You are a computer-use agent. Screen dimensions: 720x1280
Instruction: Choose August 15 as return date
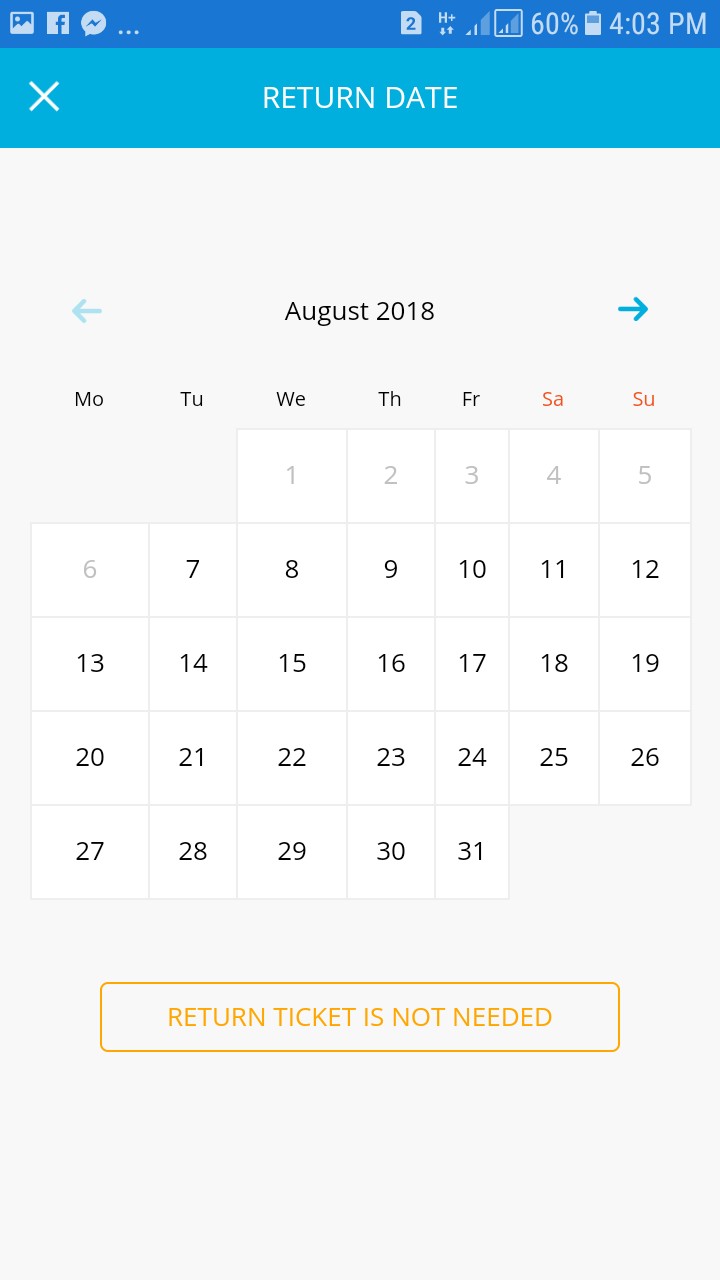point(291,664)
